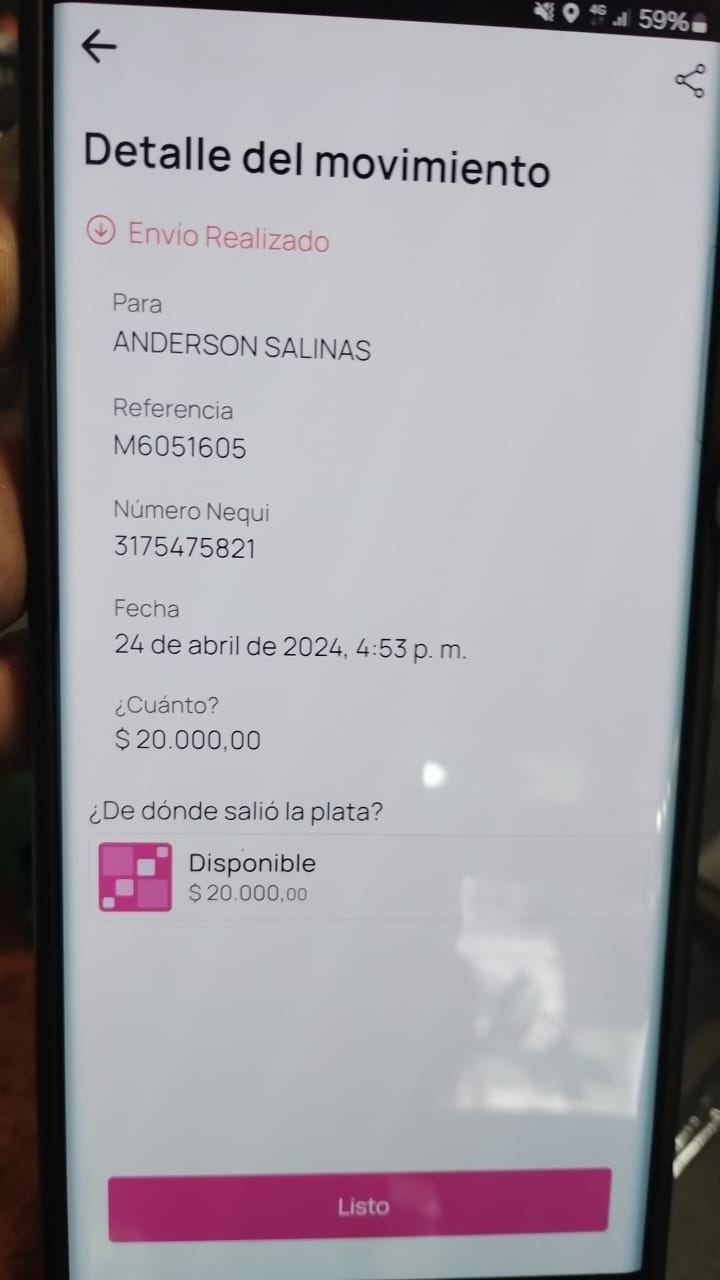Tap the Listo button
The image size is (720, 1280).
click(360, 1205)
